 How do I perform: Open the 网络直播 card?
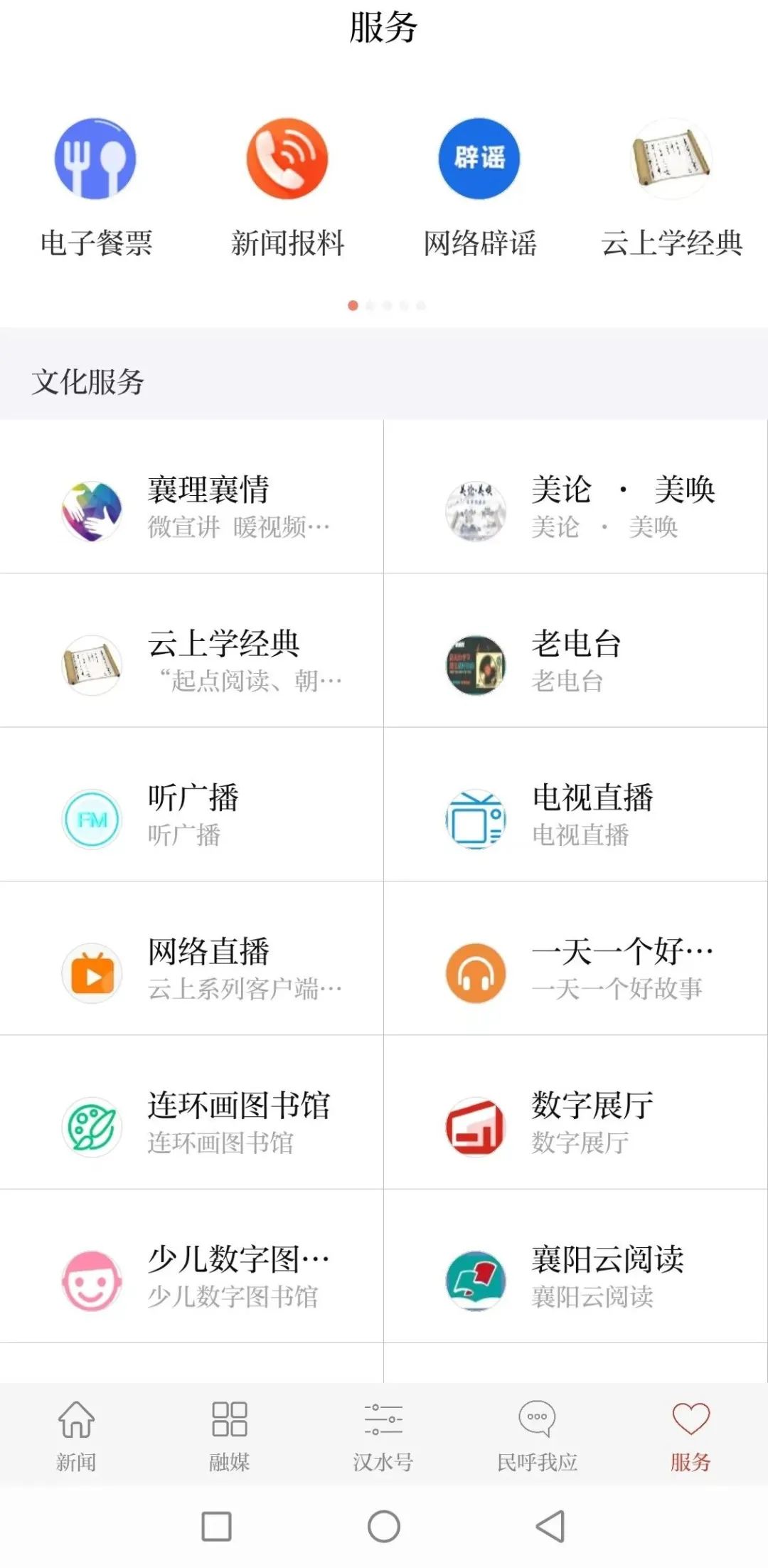[192, 969]
